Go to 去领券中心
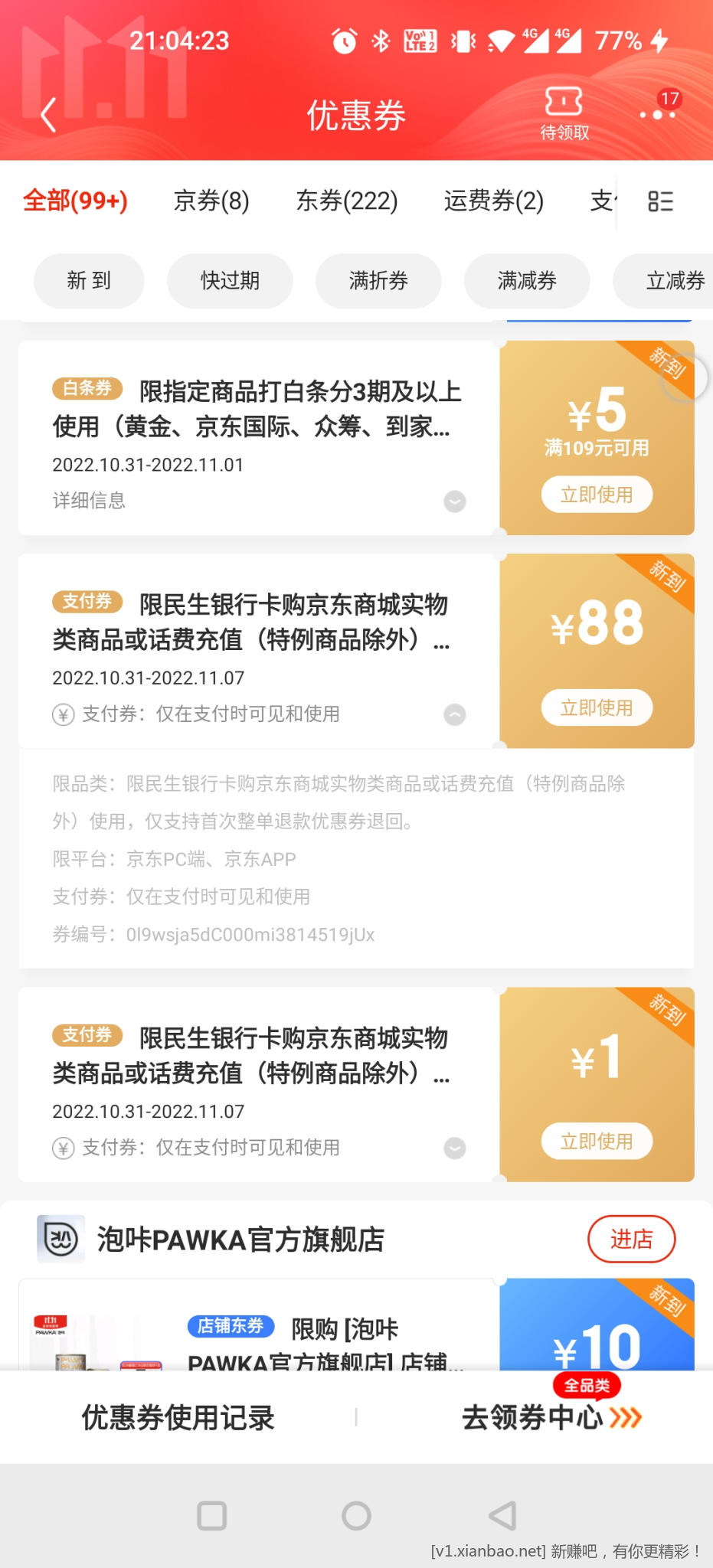Screen dimensions: 713x1568 click(551, 1418)
